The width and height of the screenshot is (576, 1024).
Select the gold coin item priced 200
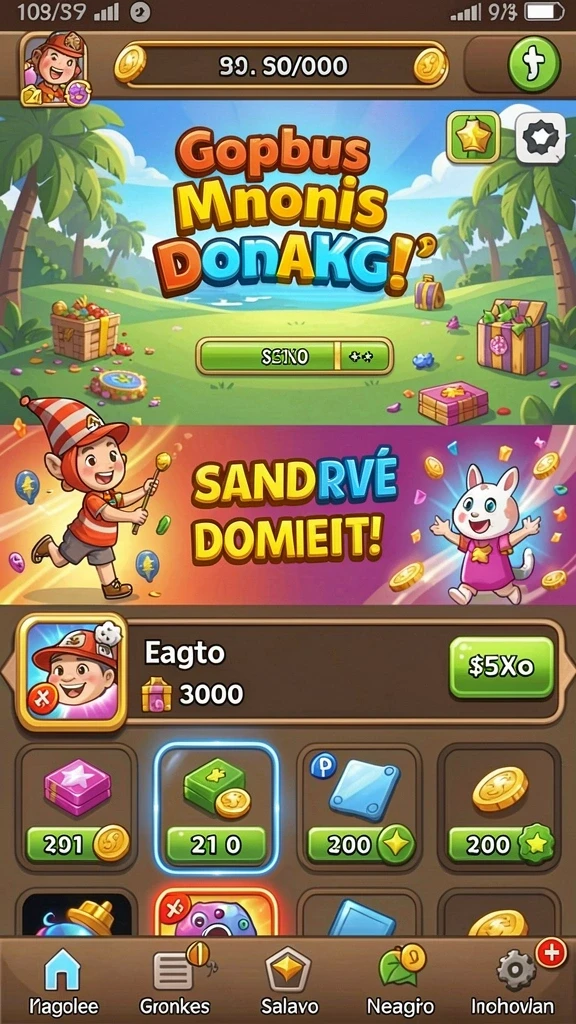click(x=499, y=807)
